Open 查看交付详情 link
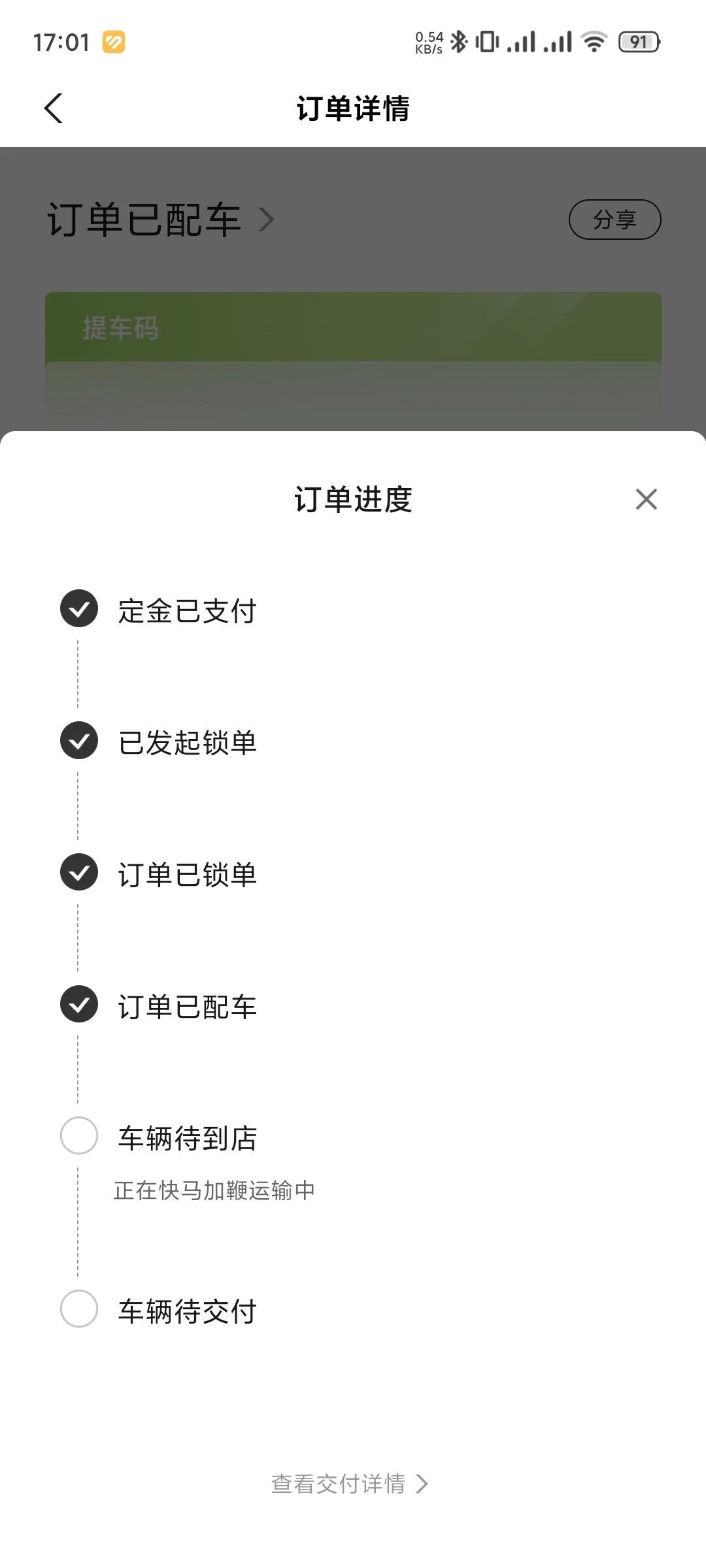This screenshot has height=1568, width=706. click(350, 1484)
